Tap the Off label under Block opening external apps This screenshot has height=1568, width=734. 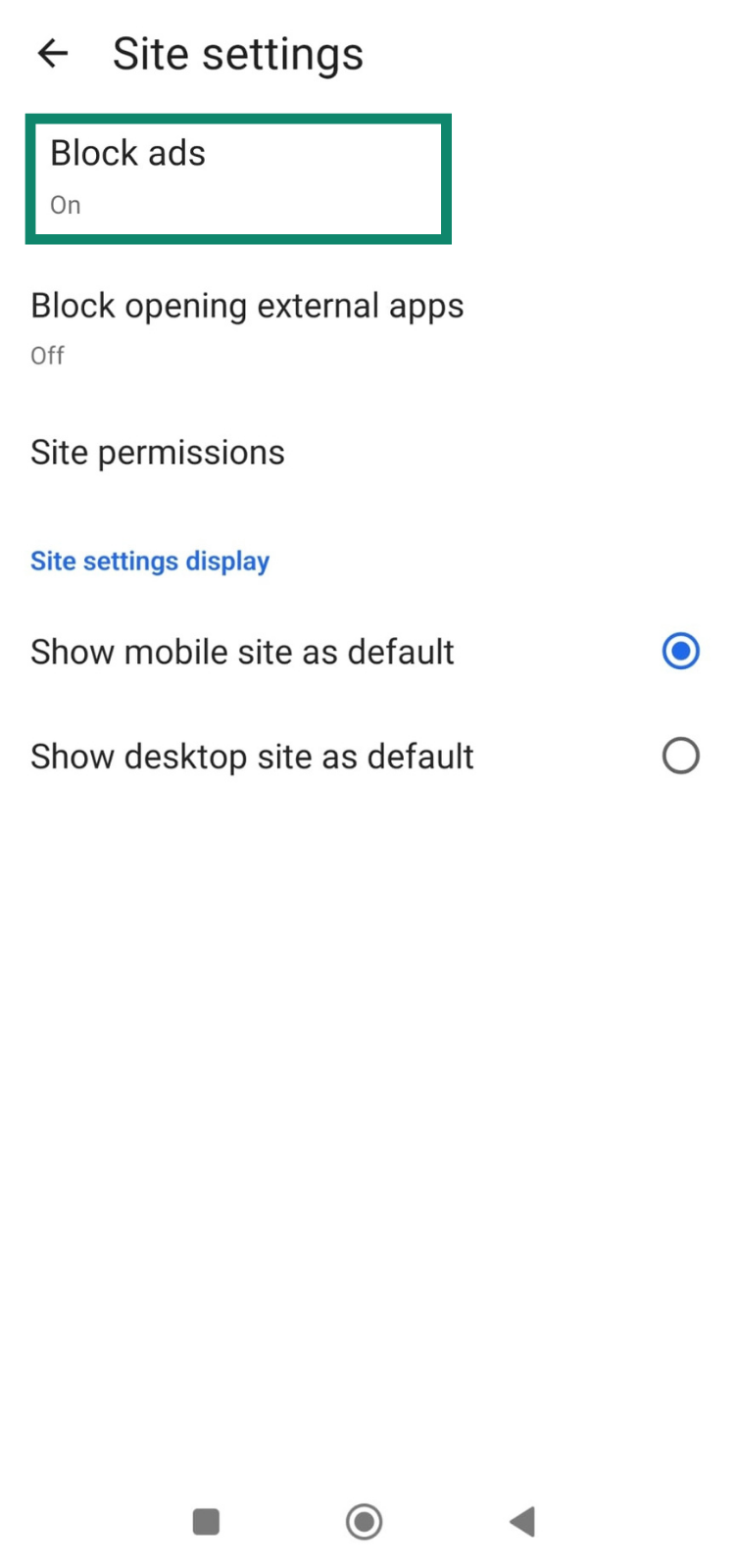[47, 355]
